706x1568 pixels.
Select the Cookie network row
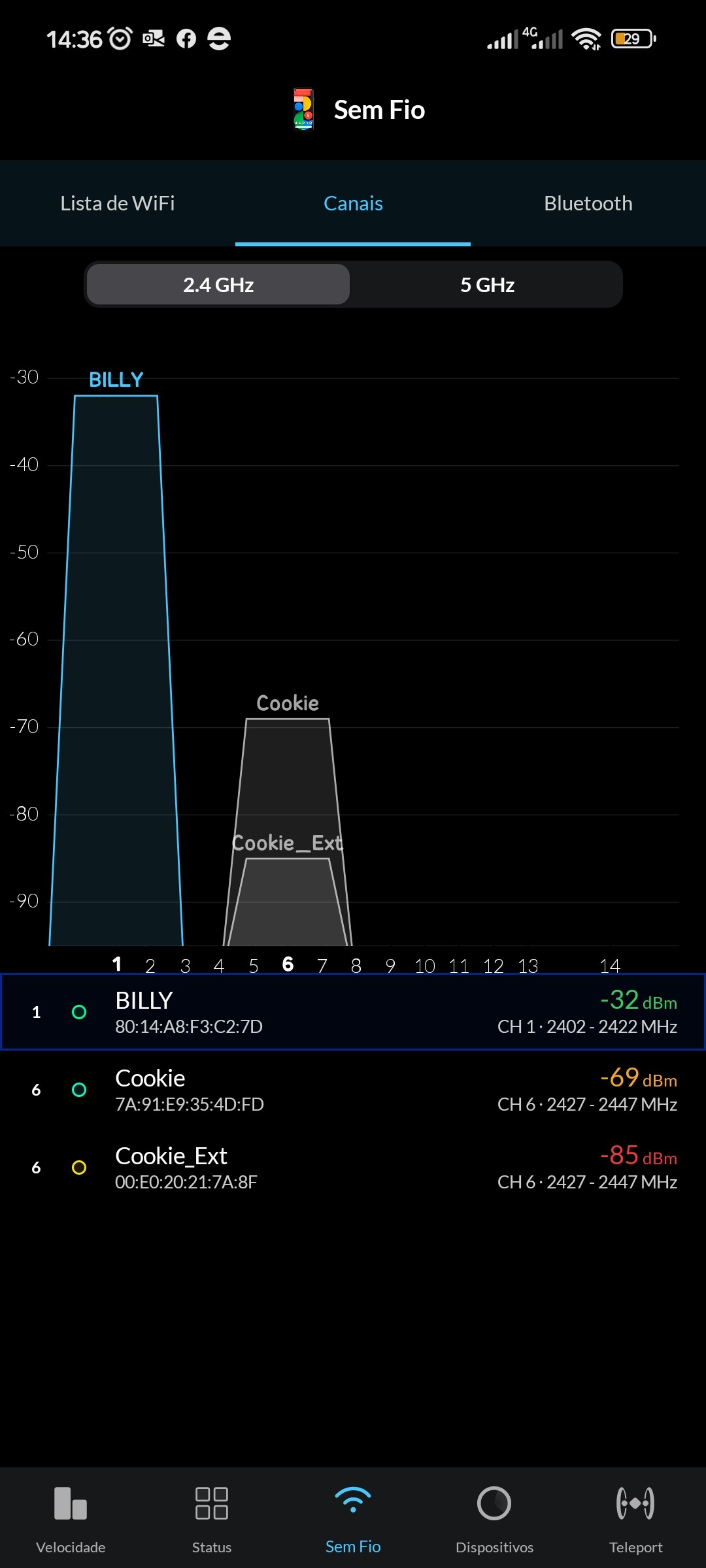click(x=353, y=1090)
